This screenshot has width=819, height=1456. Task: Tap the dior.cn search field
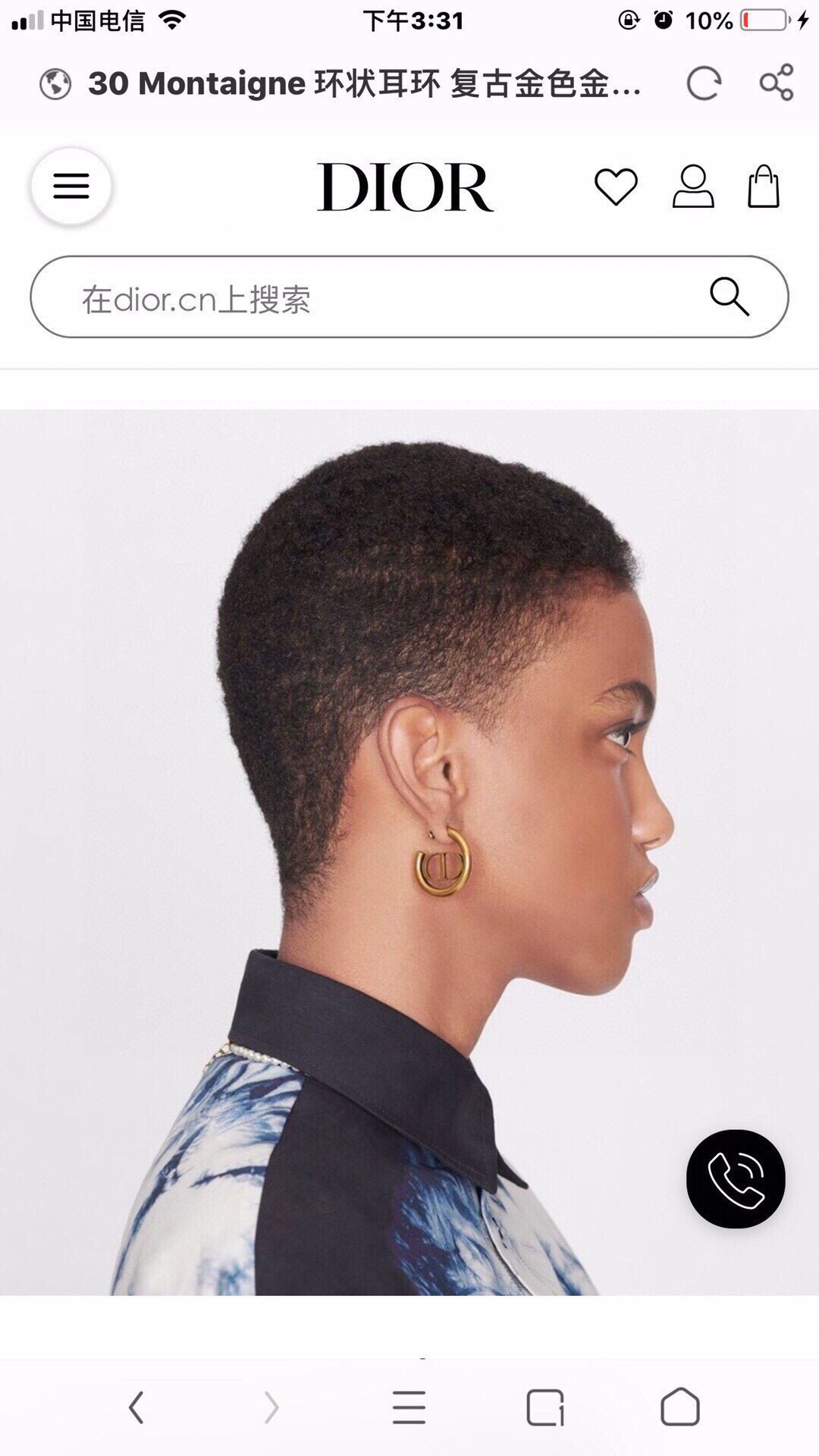pyautogui.click(x=379, y=297)
